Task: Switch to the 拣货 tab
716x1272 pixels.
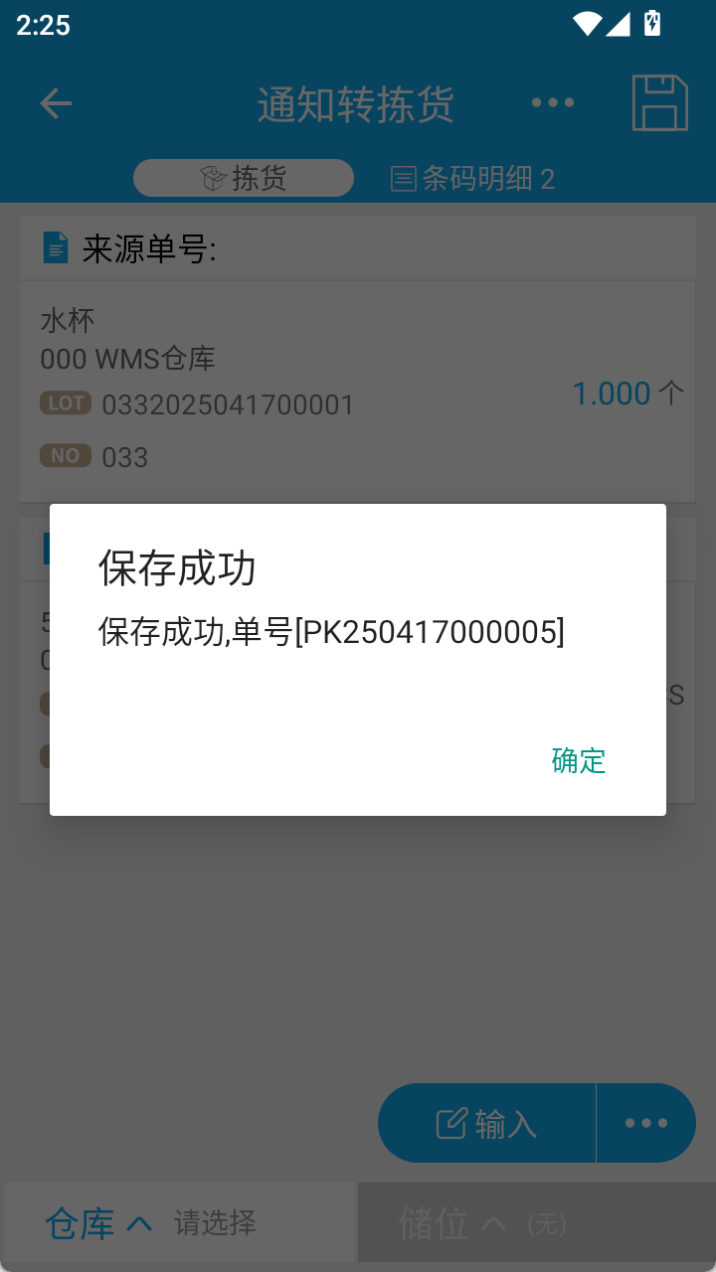Action: click(x=244, y=178)
